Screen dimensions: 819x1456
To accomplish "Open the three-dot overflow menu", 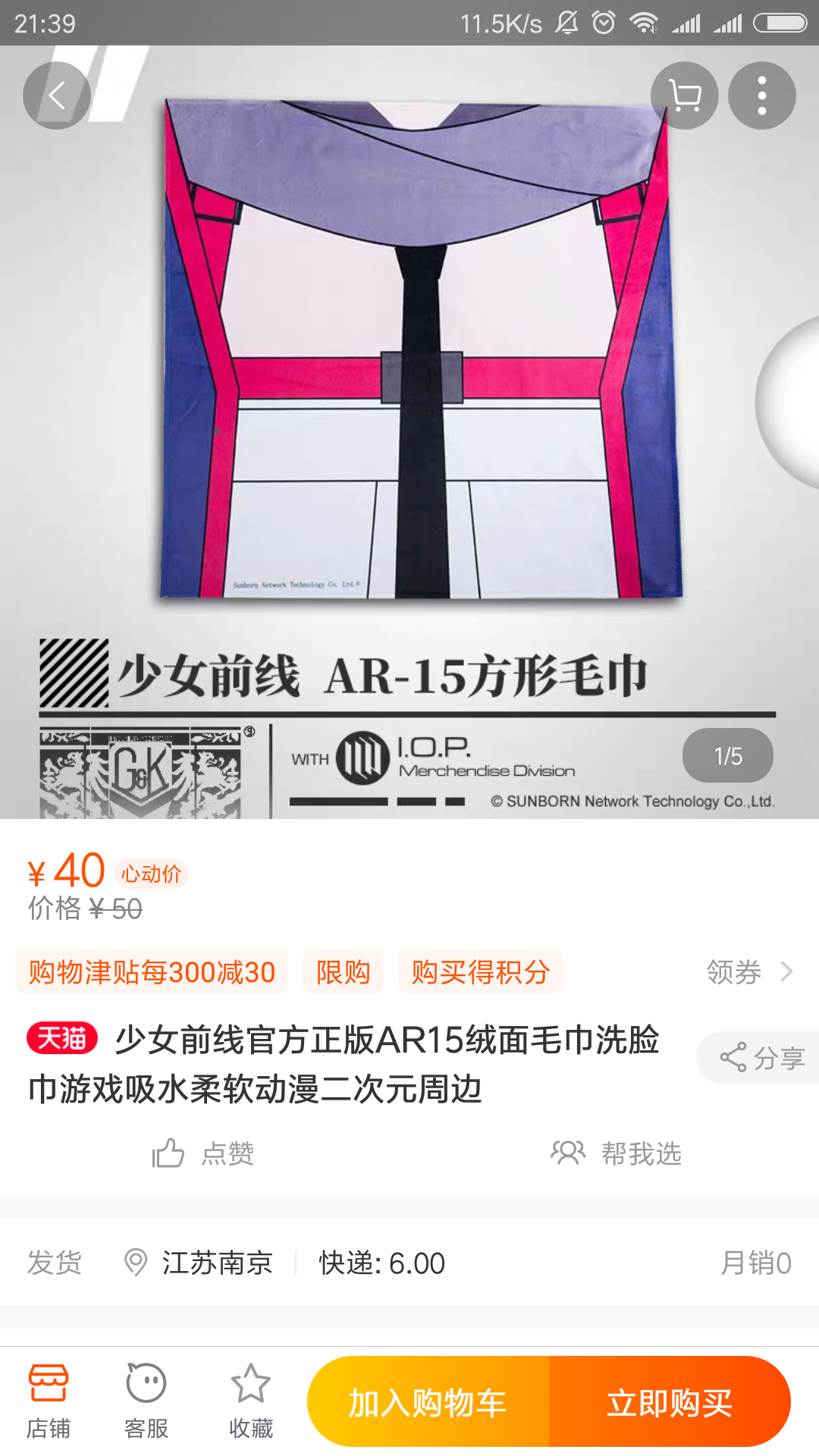I will 761,96.
